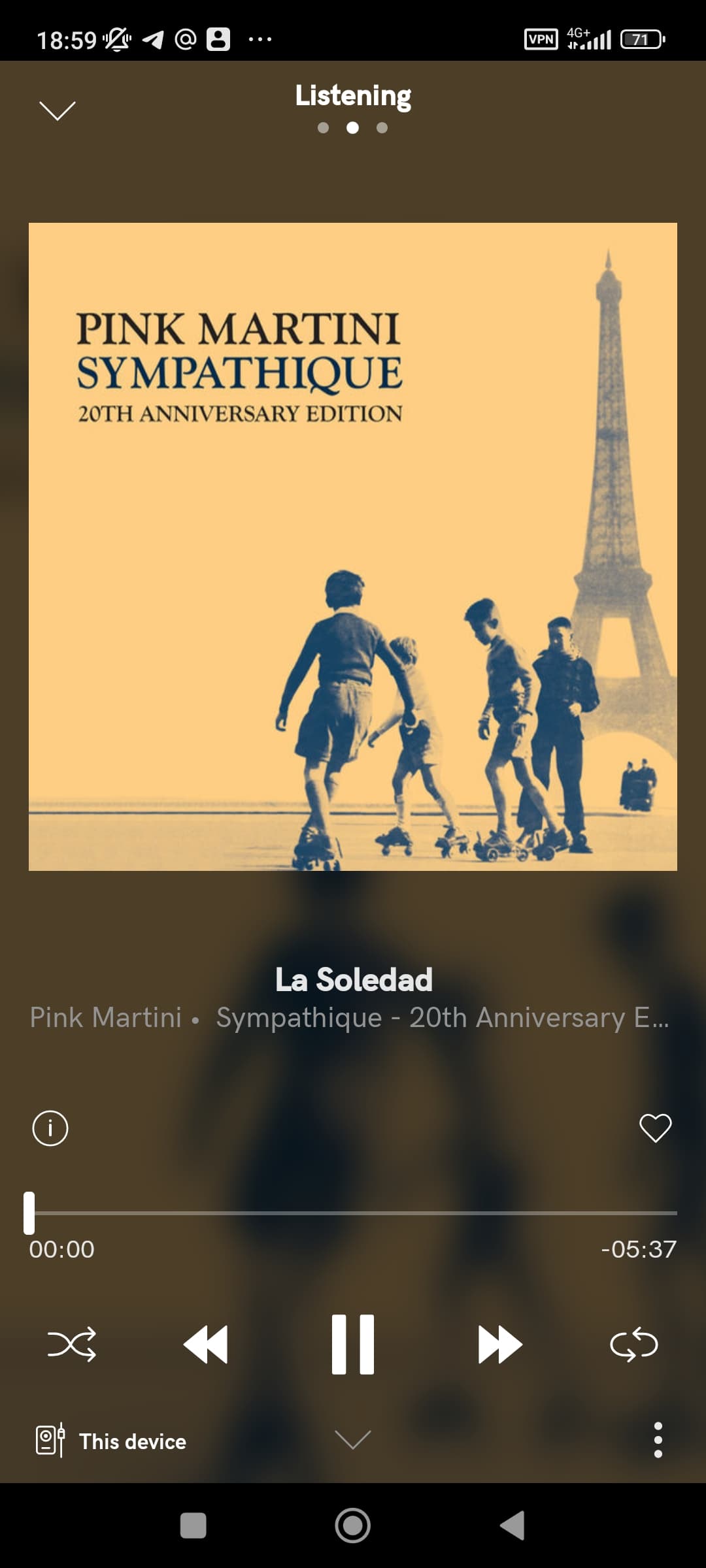
Task: Like La Soledad with the heart icon
Action: tap(655, 1128)
